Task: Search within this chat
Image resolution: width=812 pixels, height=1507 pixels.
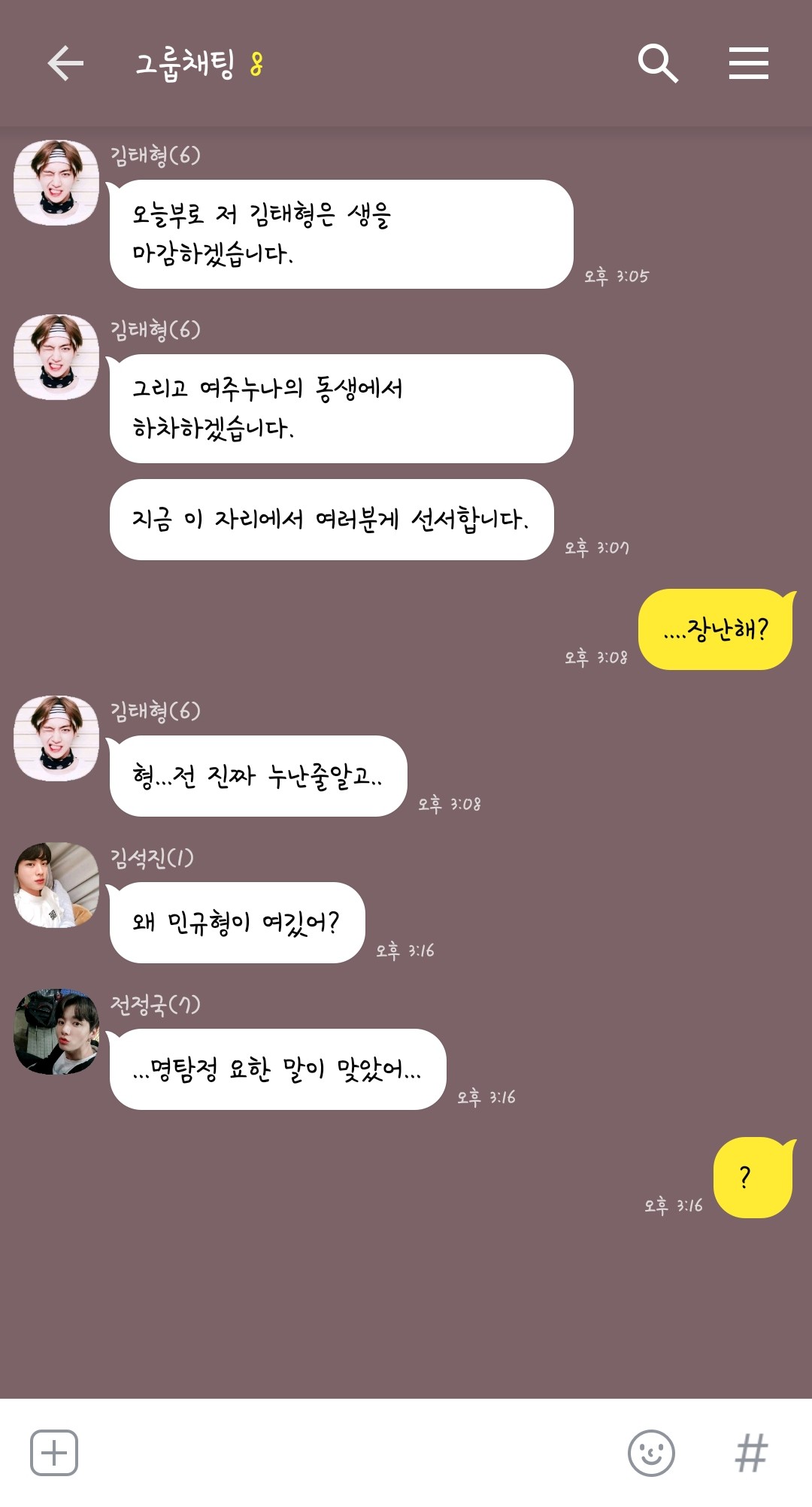Action: tap(658, 63)
